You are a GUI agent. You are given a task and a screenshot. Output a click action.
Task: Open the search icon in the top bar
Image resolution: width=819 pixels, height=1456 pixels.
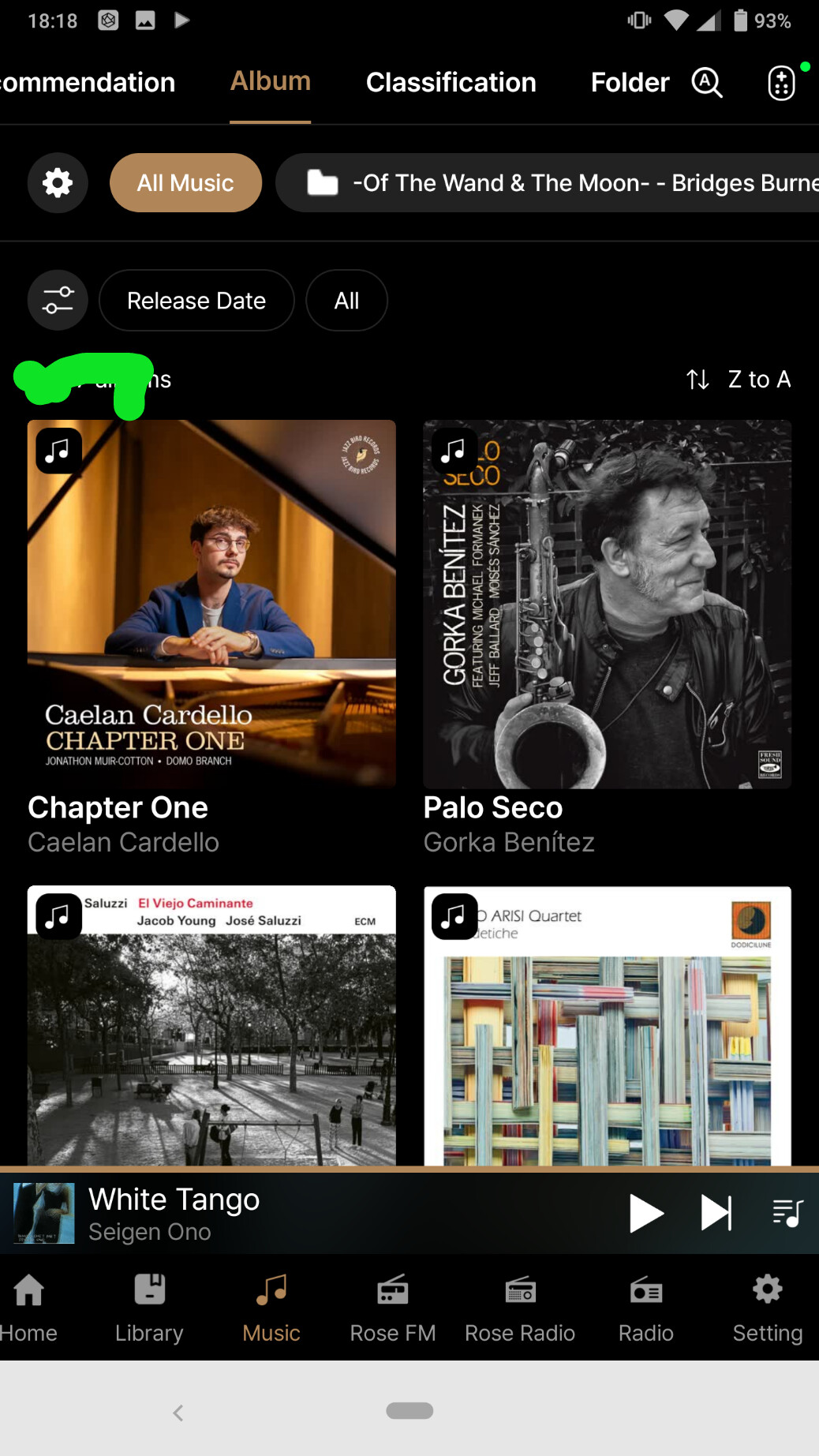coord(707,82)
